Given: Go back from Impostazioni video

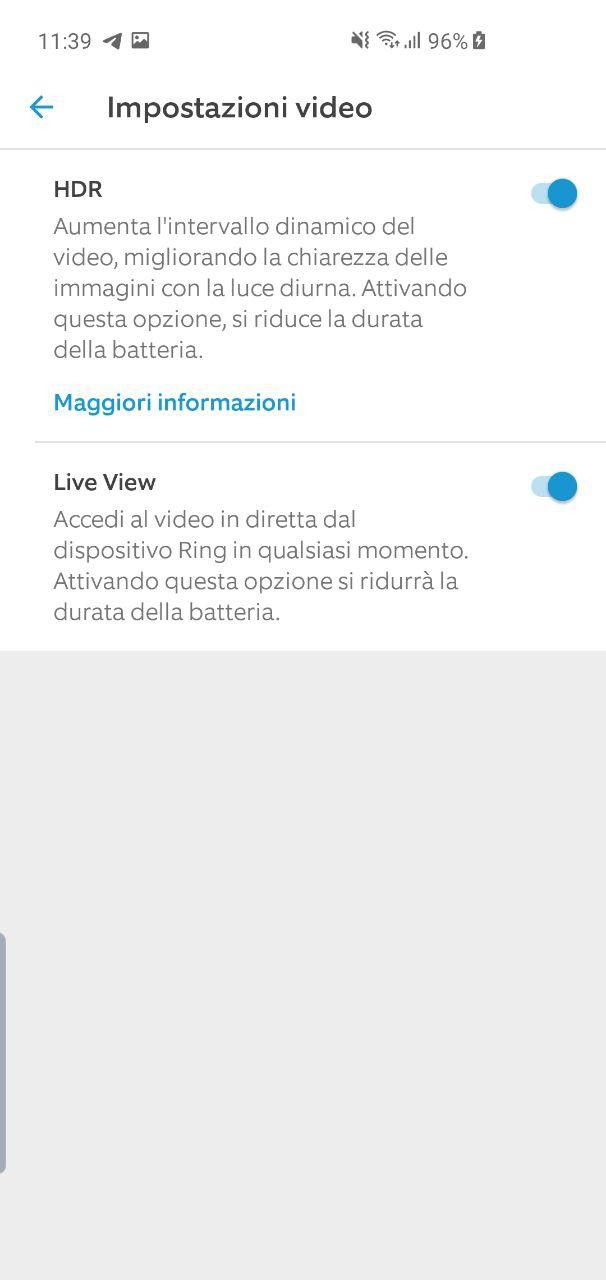Looking at the screenshot, I should [x=41, y=107].
